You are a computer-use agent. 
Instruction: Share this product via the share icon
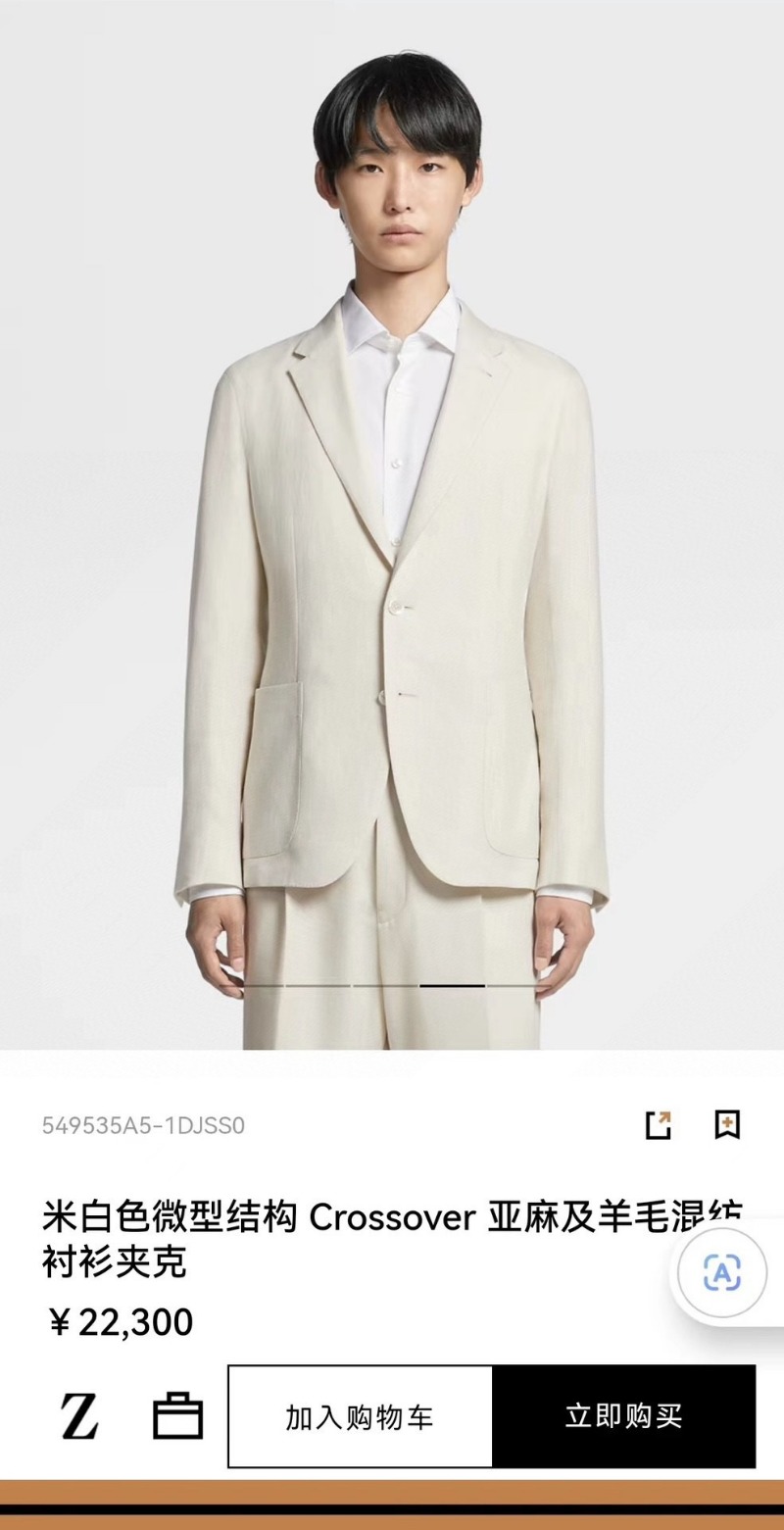pyautogui.click(x=659, y=1124)
